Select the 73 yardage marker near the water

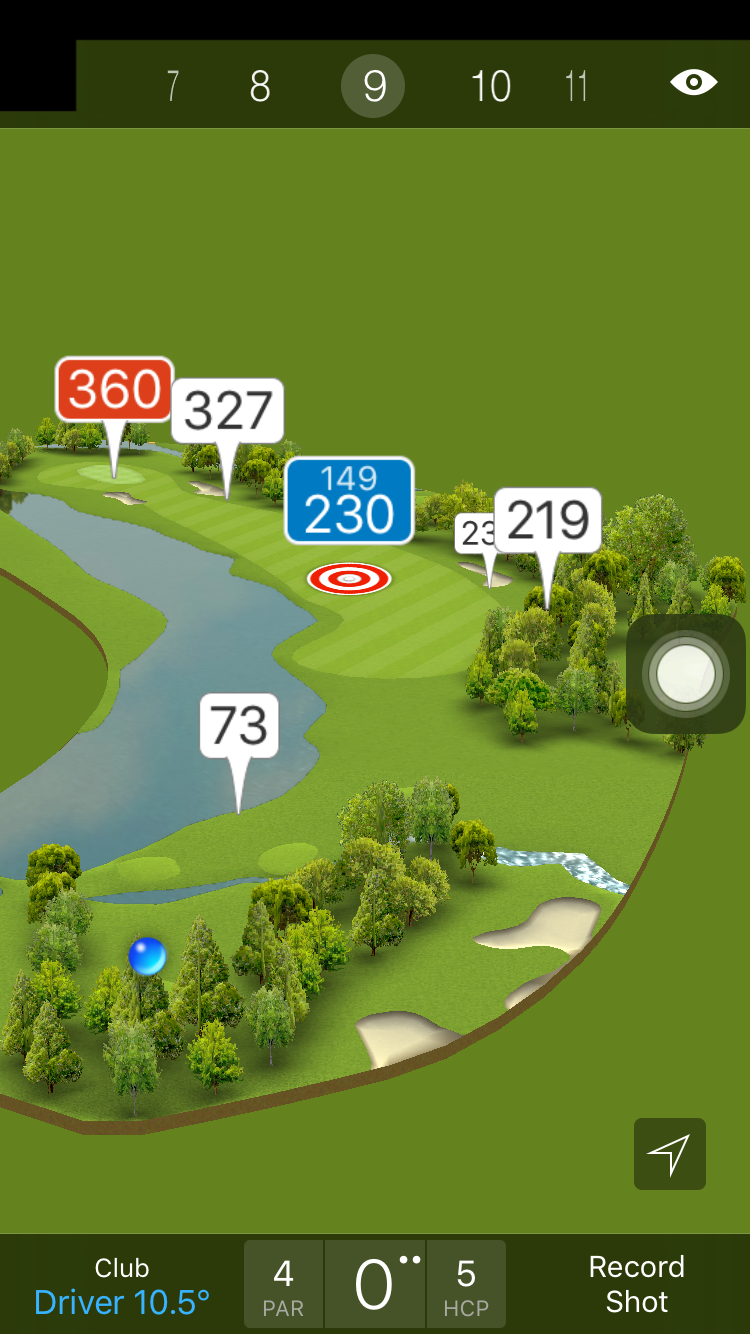[x=239, y=725]
